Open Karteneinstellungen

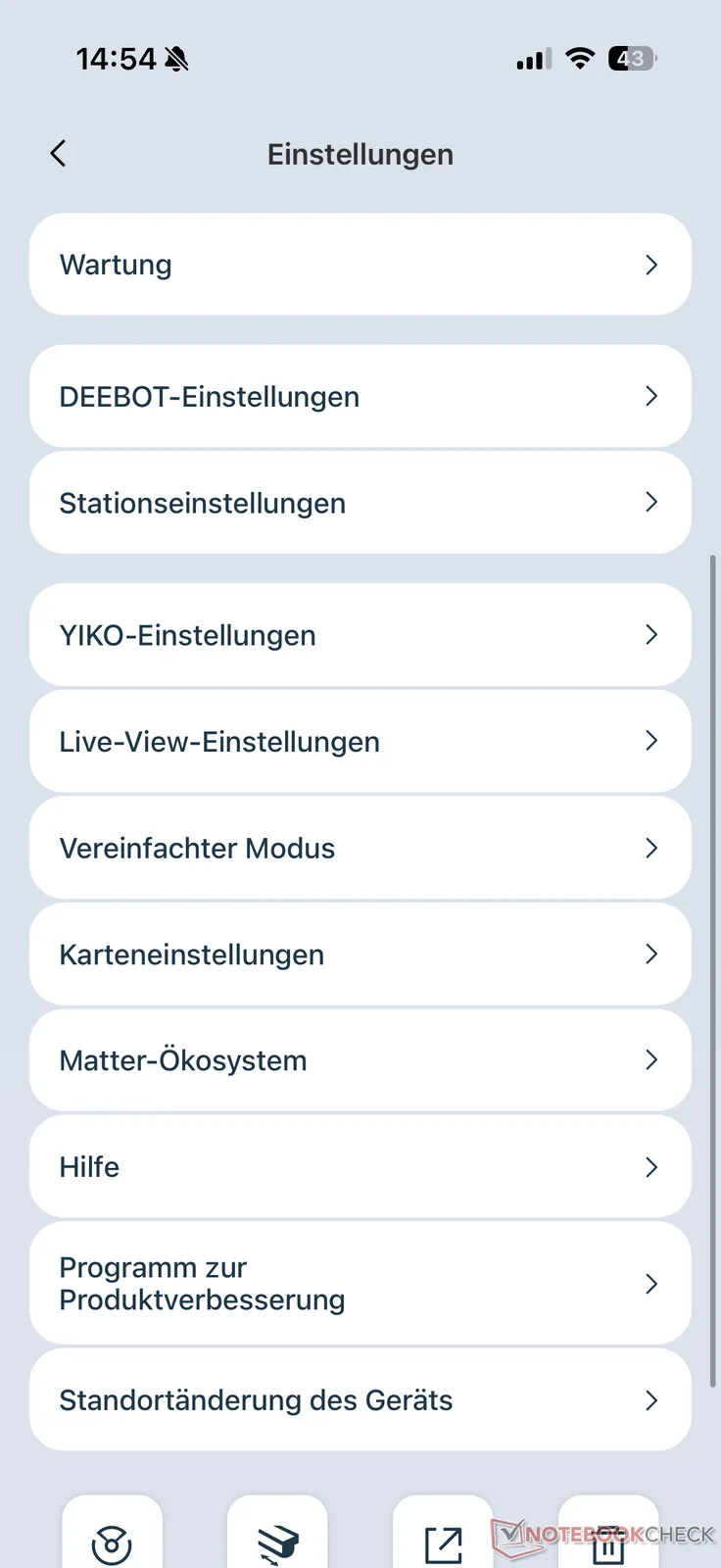point(360,955)
